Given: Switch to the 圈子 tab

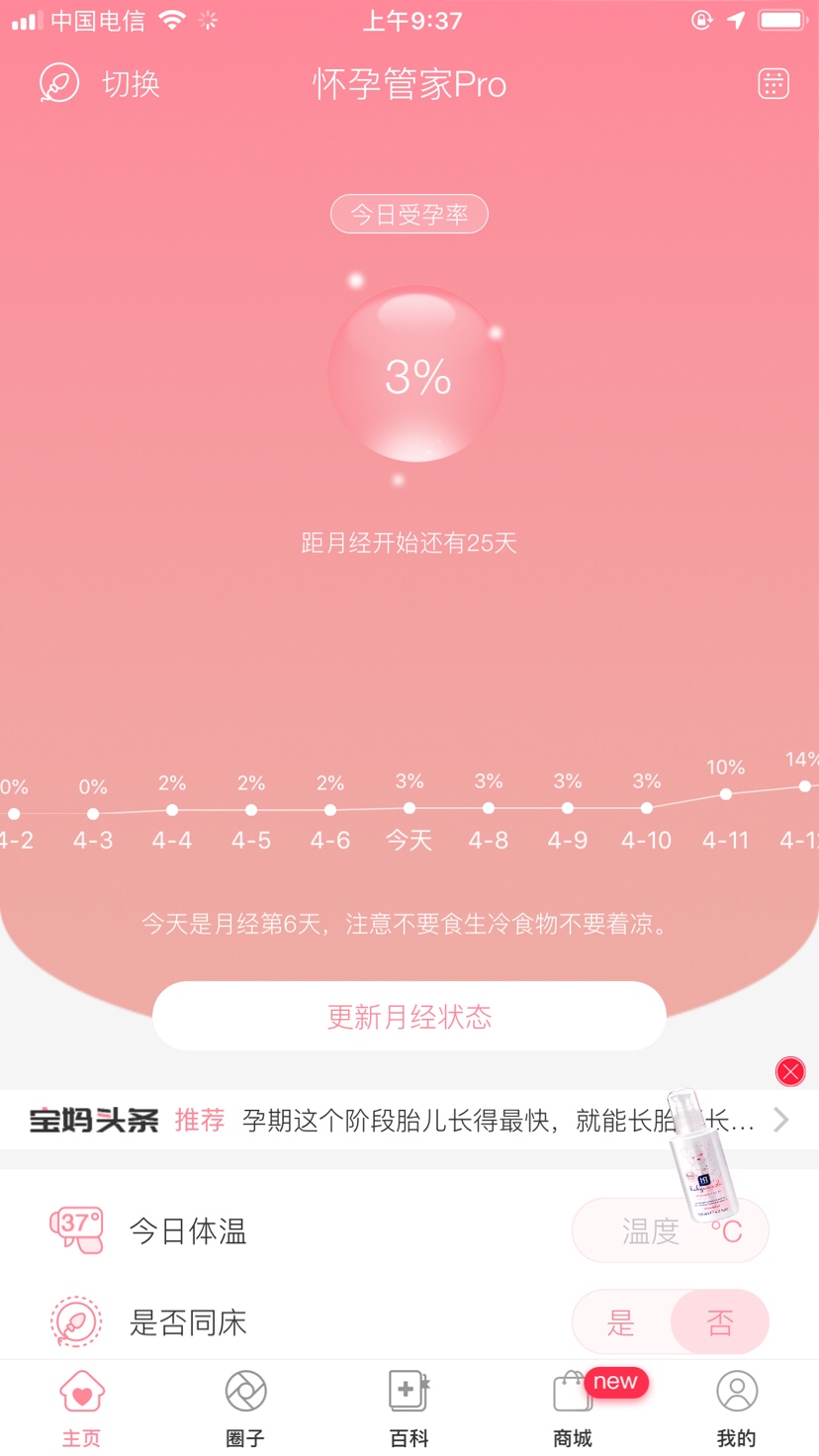Looking at the screenshot, I should click(245, 1409).
